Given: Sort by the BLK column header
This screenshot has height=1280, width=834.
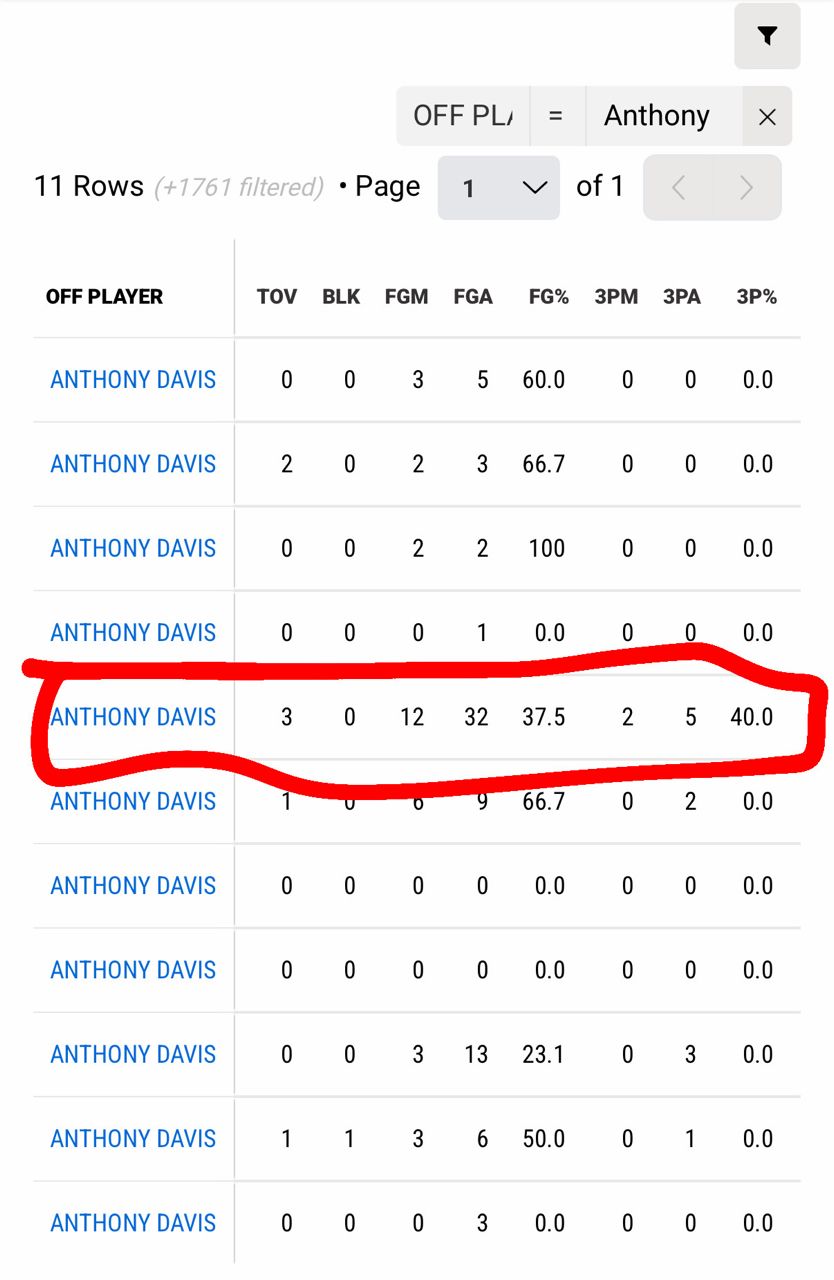Looking at the screenshot, I should 341,297.
